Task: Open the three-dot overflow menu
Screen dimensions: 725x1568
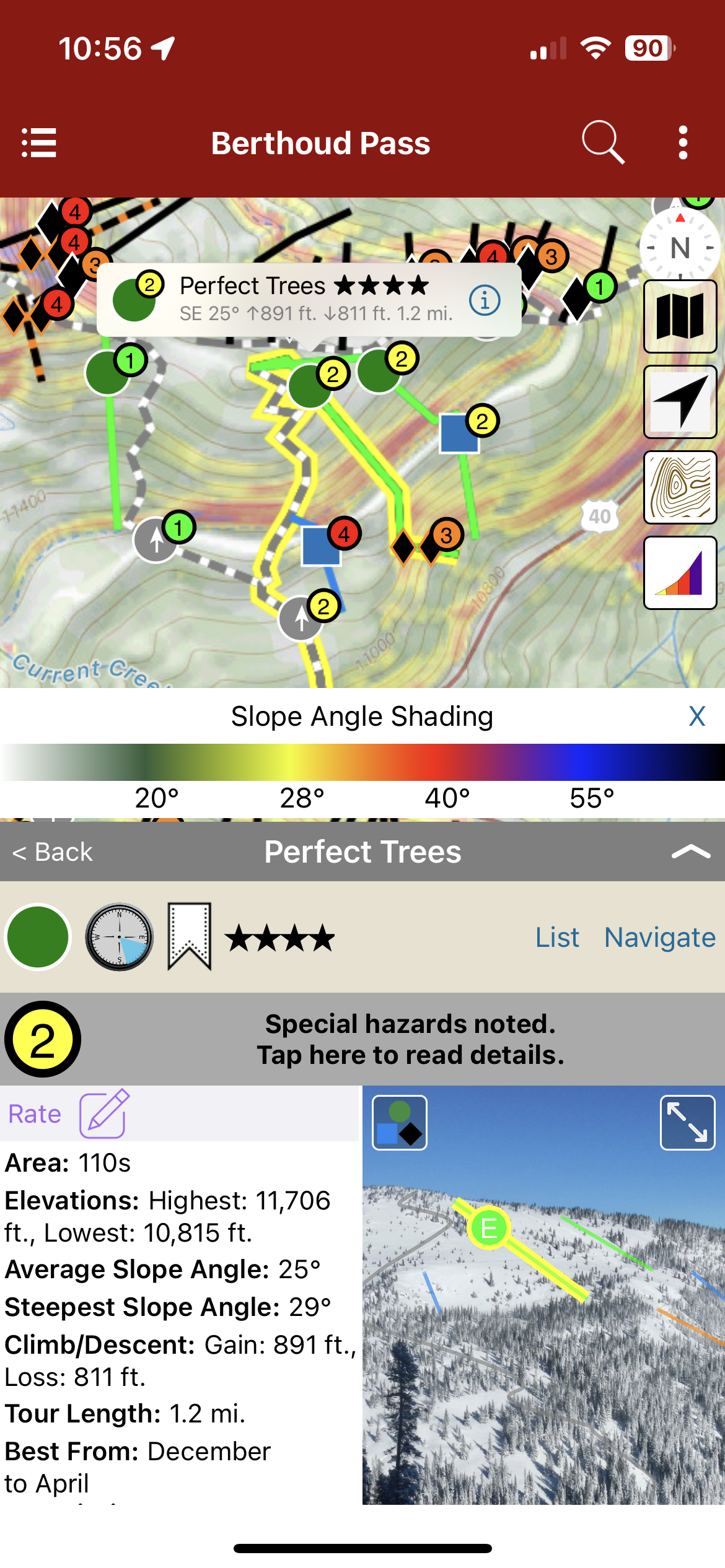Action: tap(683, 143)
